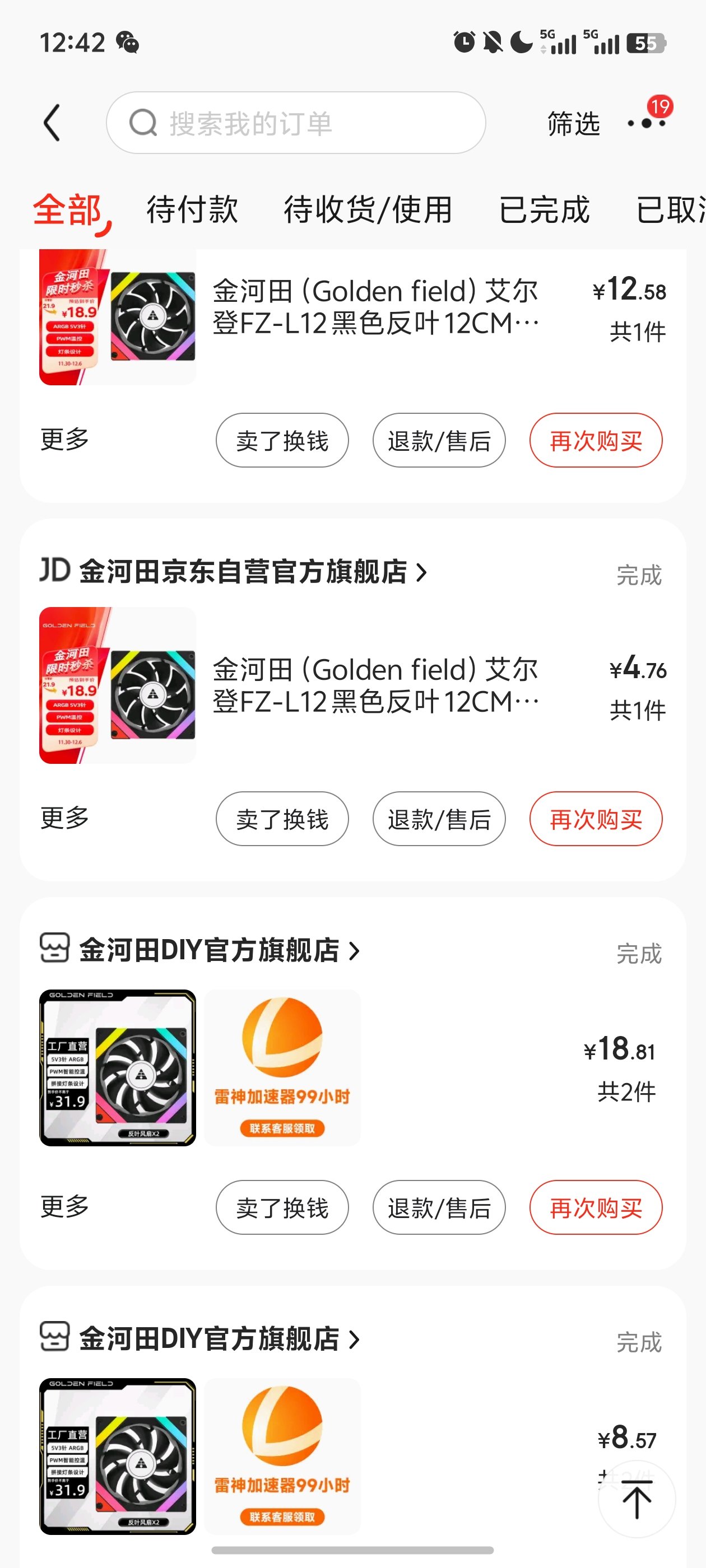Buy the ¥4.76 fan order again
This screenshot has width=706, height=1568.
click(x=595, y=819)
